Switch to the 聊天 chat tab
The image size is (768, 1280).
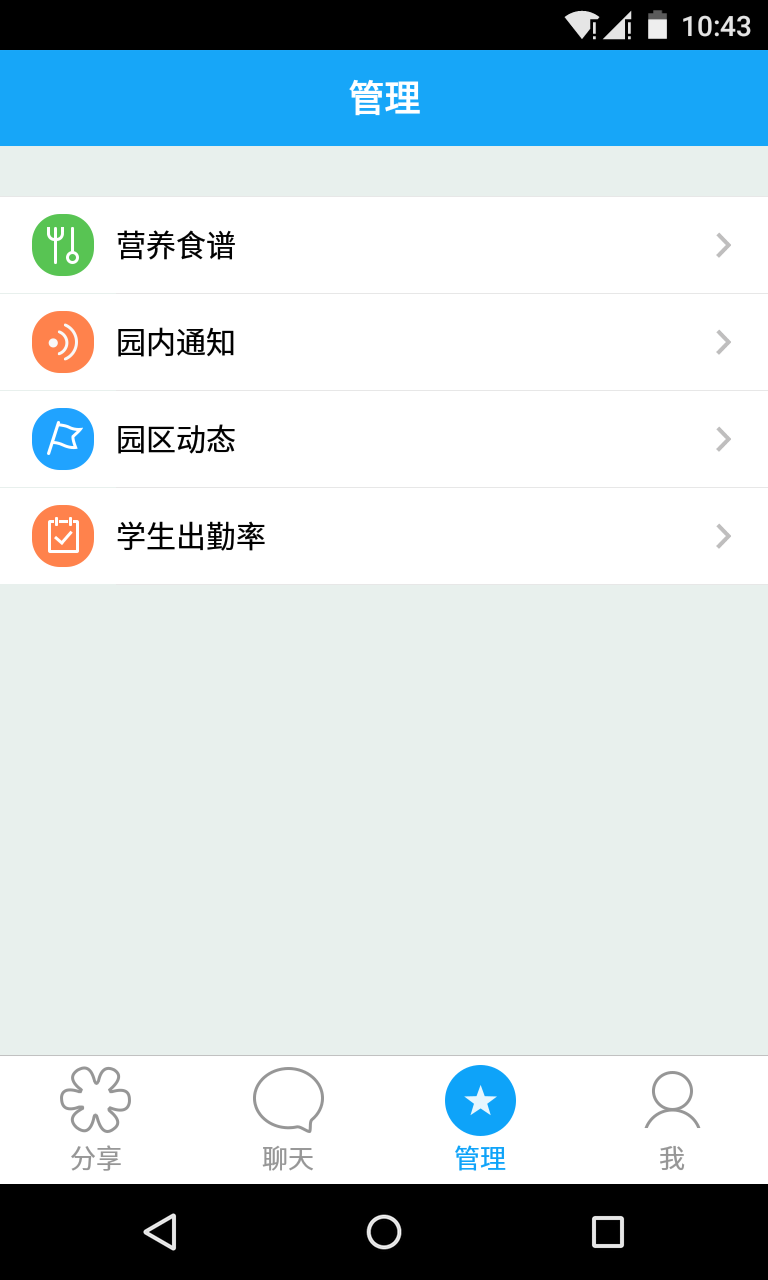[x=288, y=1119]
